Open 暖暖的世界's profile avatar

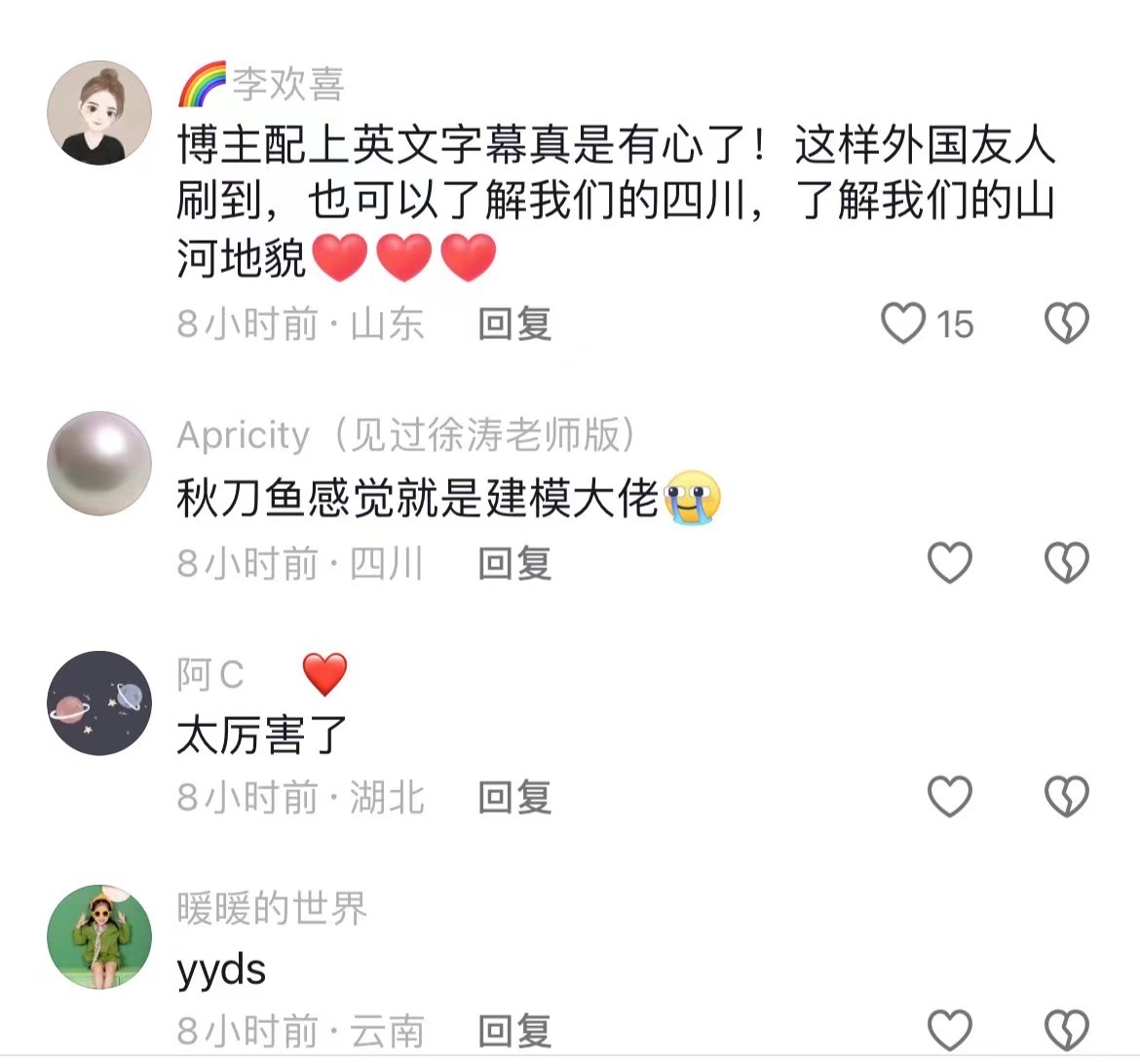coord(99,936)
